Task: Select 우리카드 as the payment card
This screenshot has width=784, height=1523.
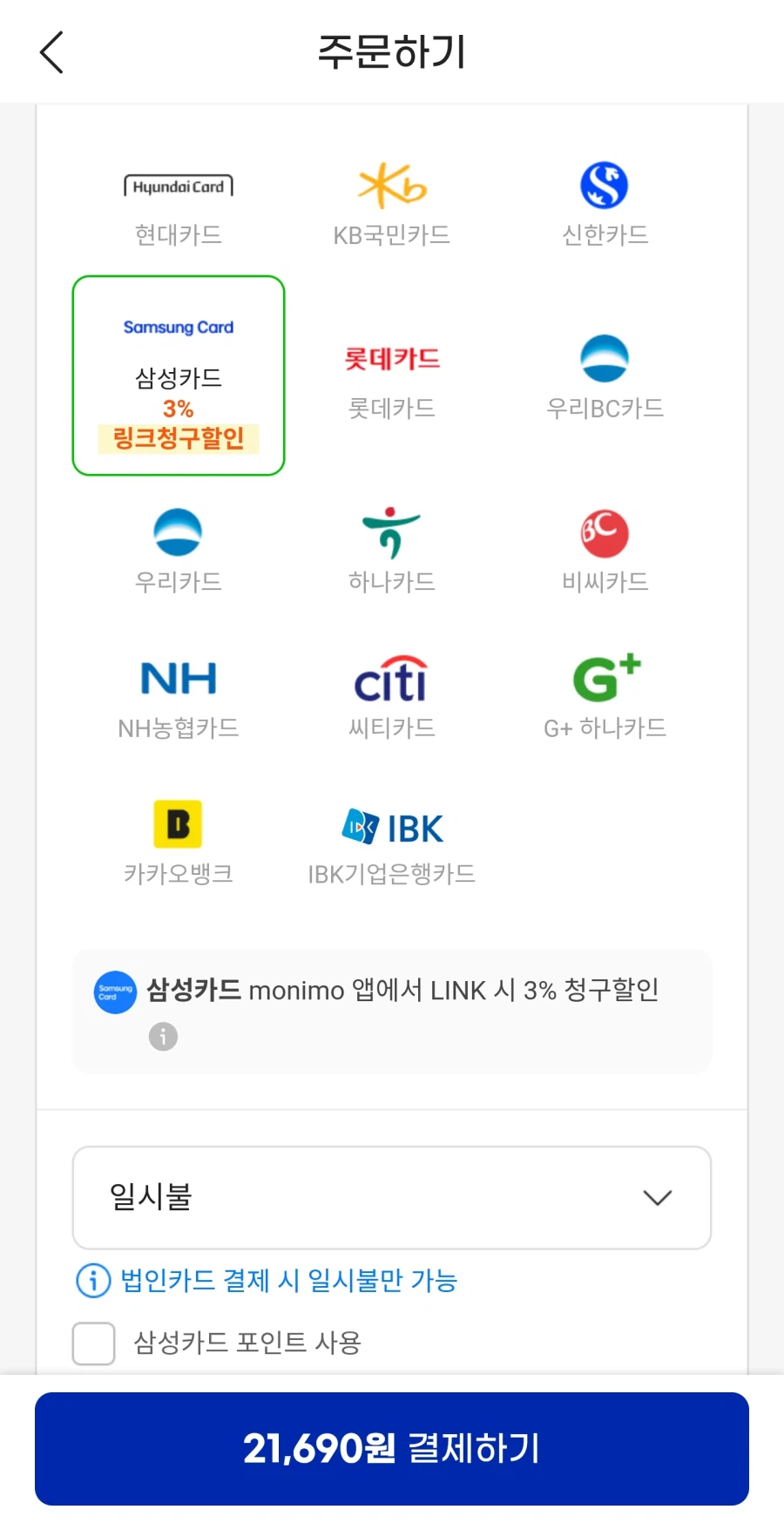Action: coord(178,549)
